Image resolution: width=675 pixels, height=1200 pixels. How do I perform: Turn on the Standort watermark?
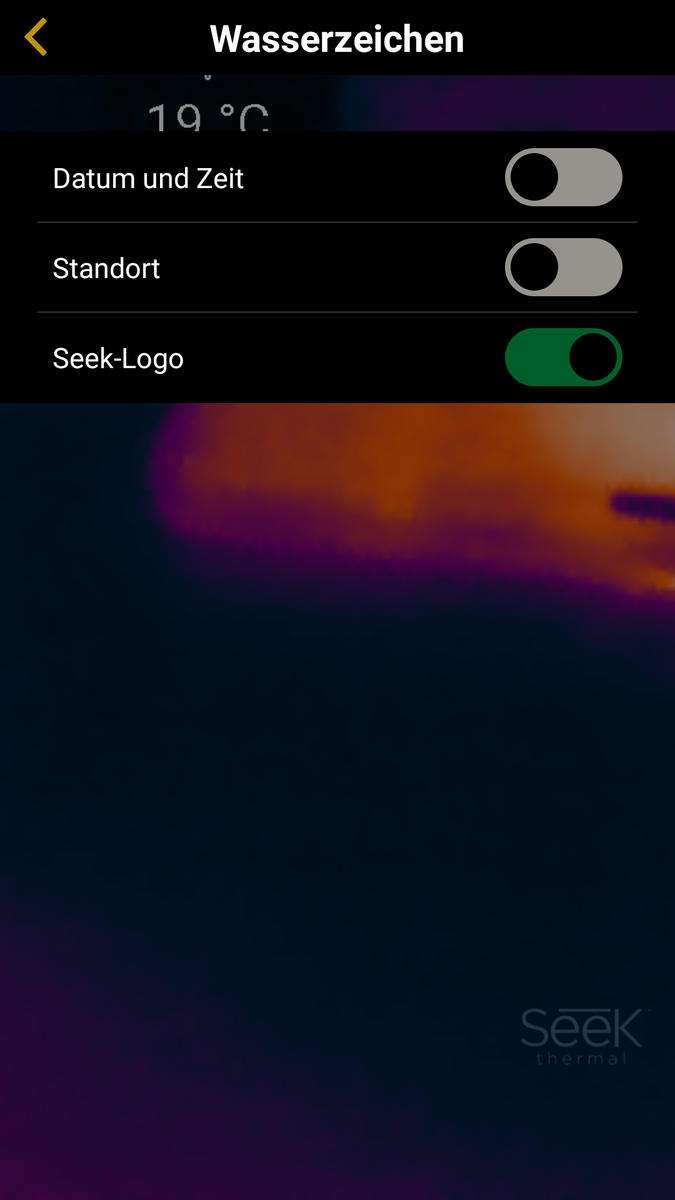tap(563, 268)
